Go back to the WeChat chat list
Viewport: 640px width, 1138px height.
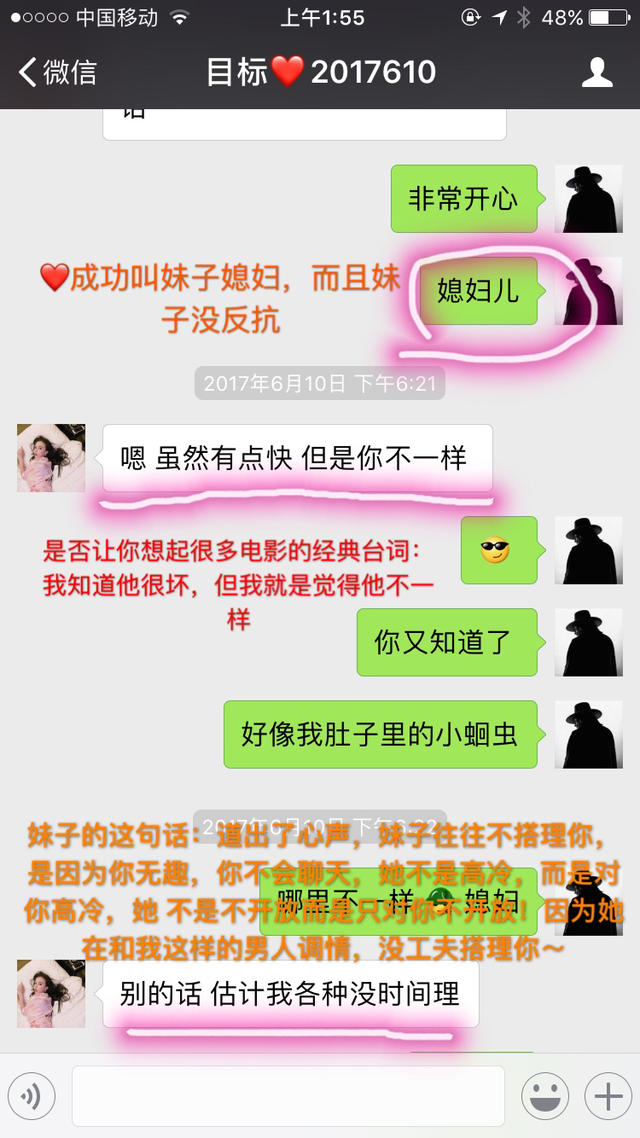58,72
